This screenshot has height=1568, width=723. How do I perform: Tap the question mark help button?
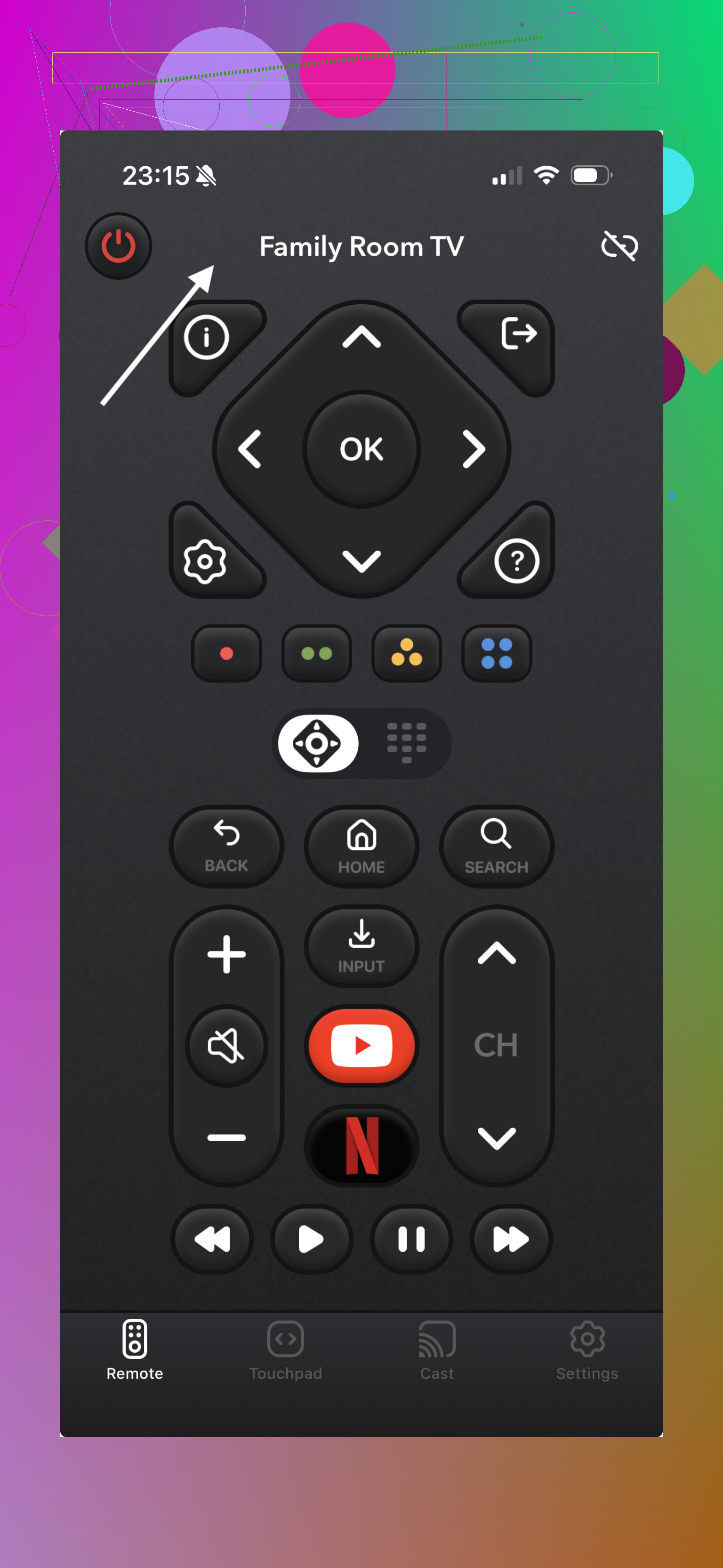coord(517,560)
